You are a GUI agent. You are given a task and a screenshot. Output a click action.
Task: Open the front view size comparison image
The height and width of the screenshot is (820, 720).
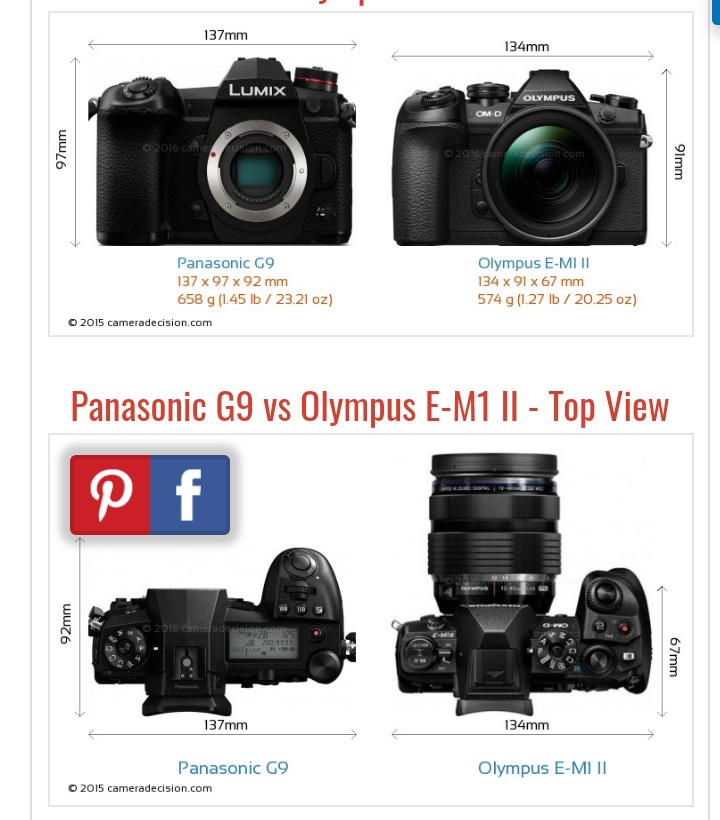click(x=371, y=170)
